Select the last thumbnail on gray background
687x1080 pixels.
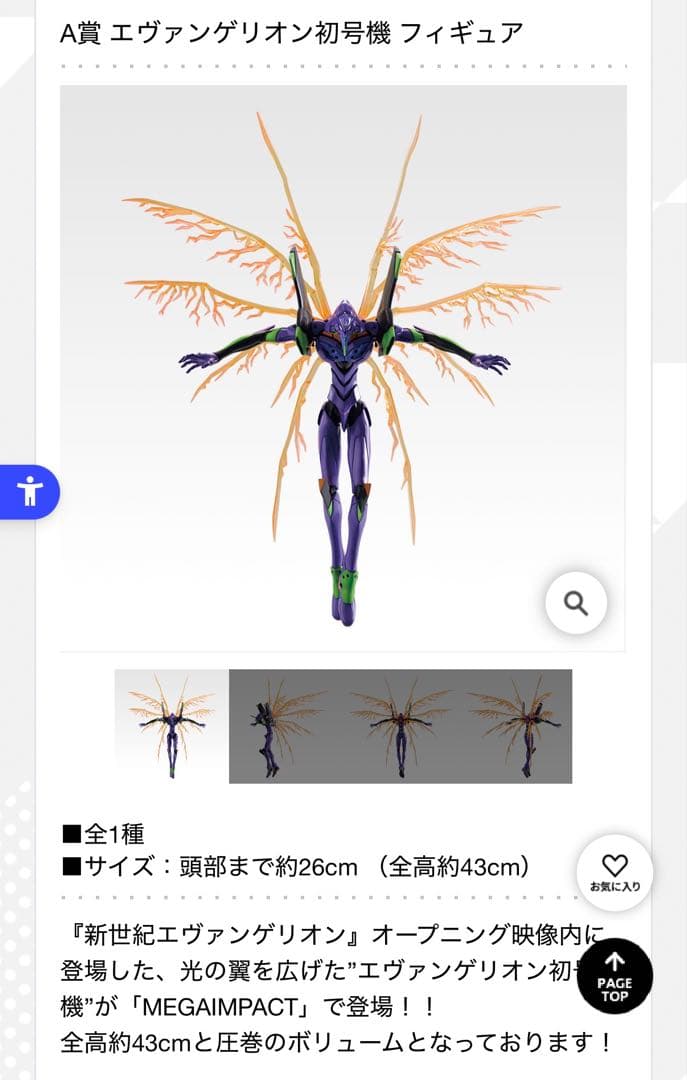coord(515,726)
